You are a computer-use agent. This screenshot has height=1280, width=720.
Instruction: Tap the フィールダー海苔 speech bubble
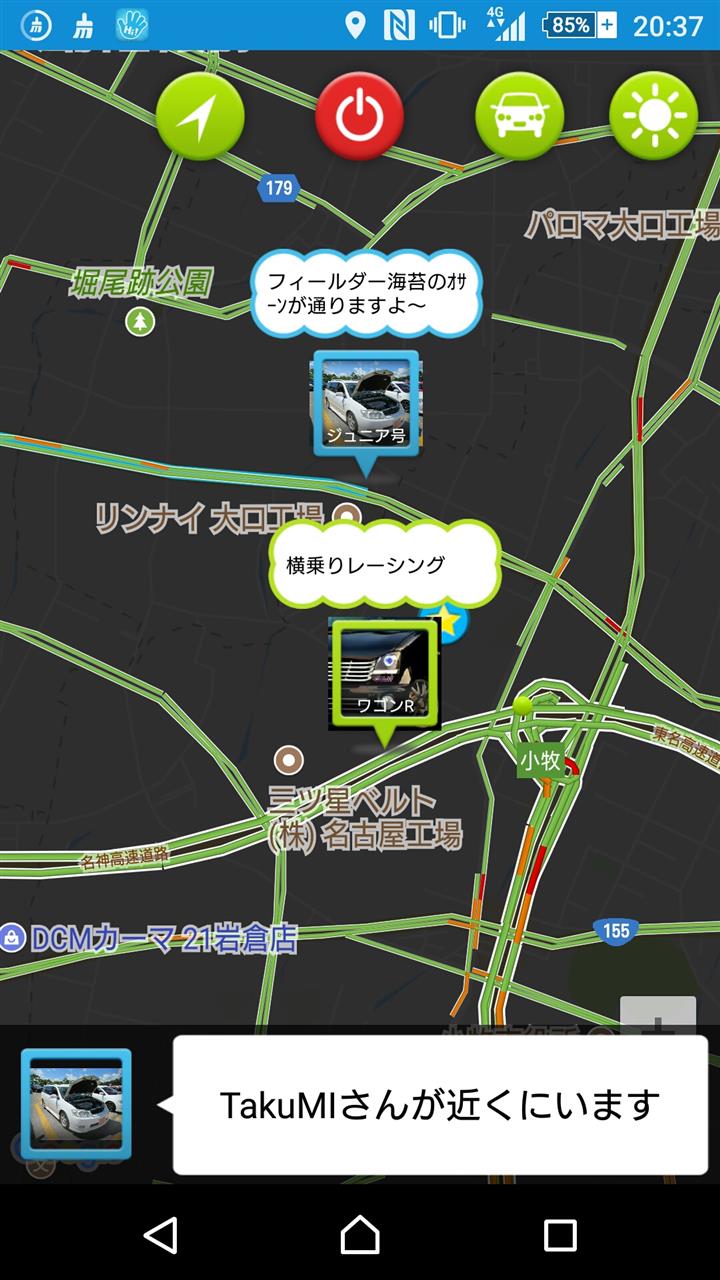(366, 293)
